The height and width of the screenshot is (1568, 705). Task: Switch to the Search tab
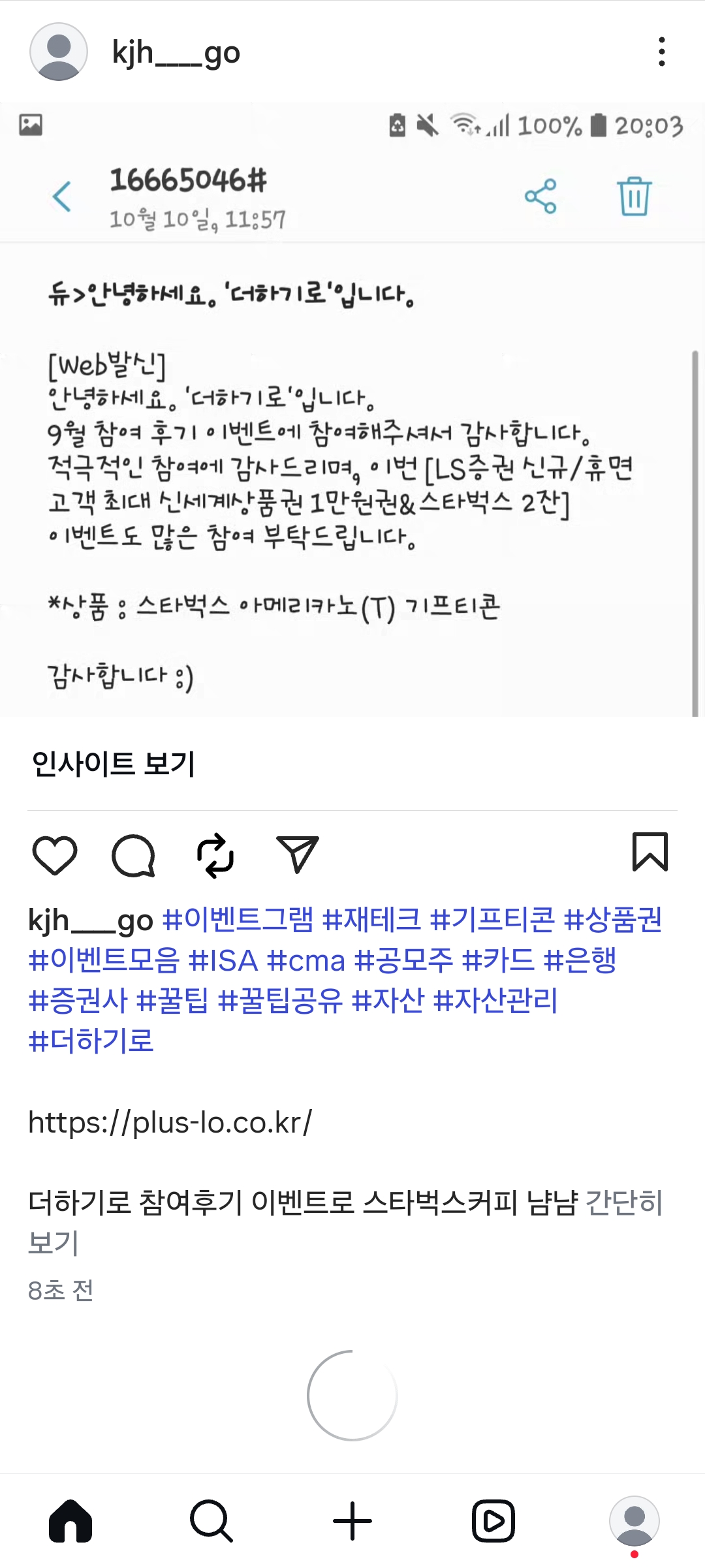(x=211, y=1521)
